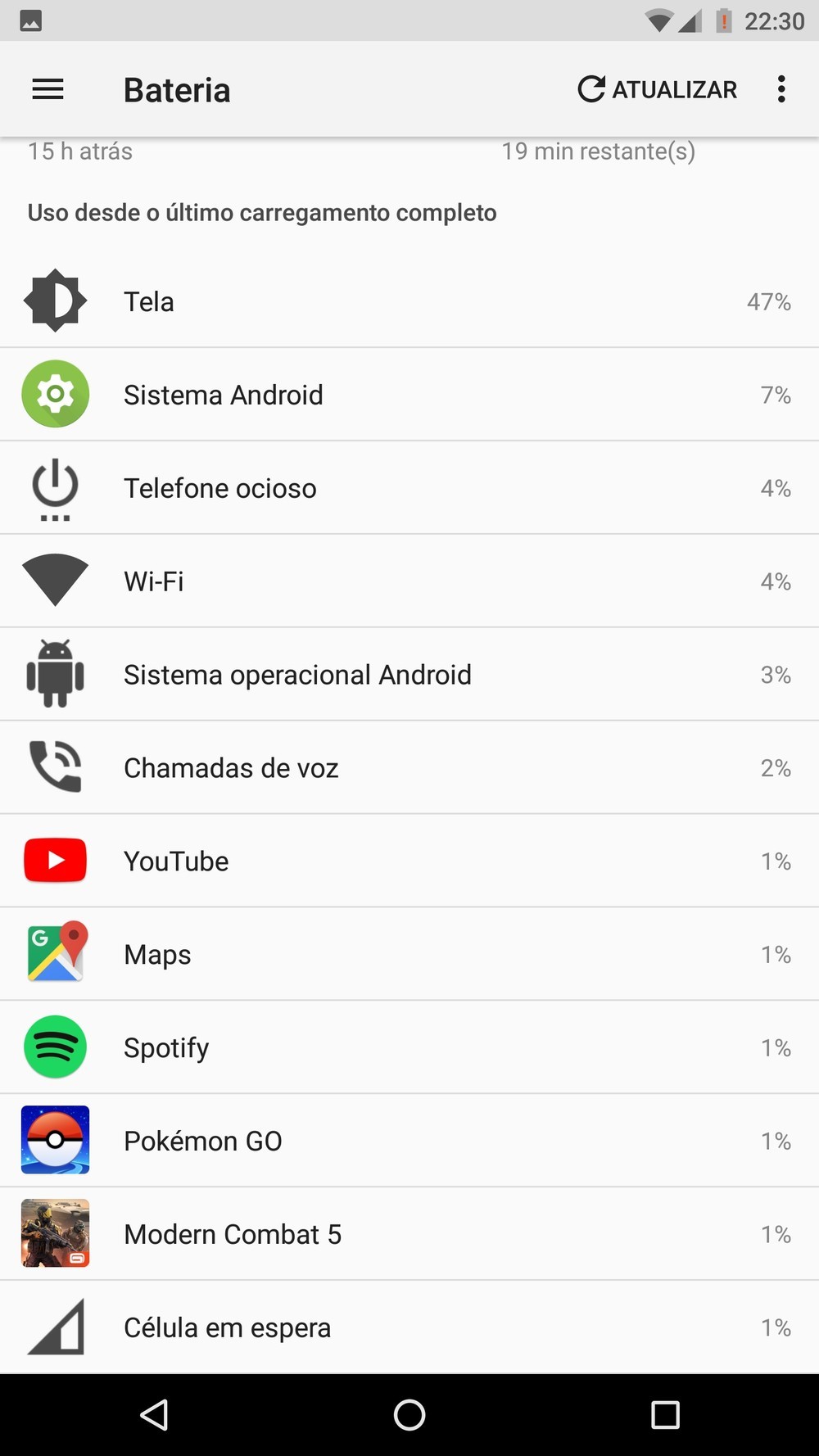
Task: Open YouTube battery usage details
Action: point(409,861)
